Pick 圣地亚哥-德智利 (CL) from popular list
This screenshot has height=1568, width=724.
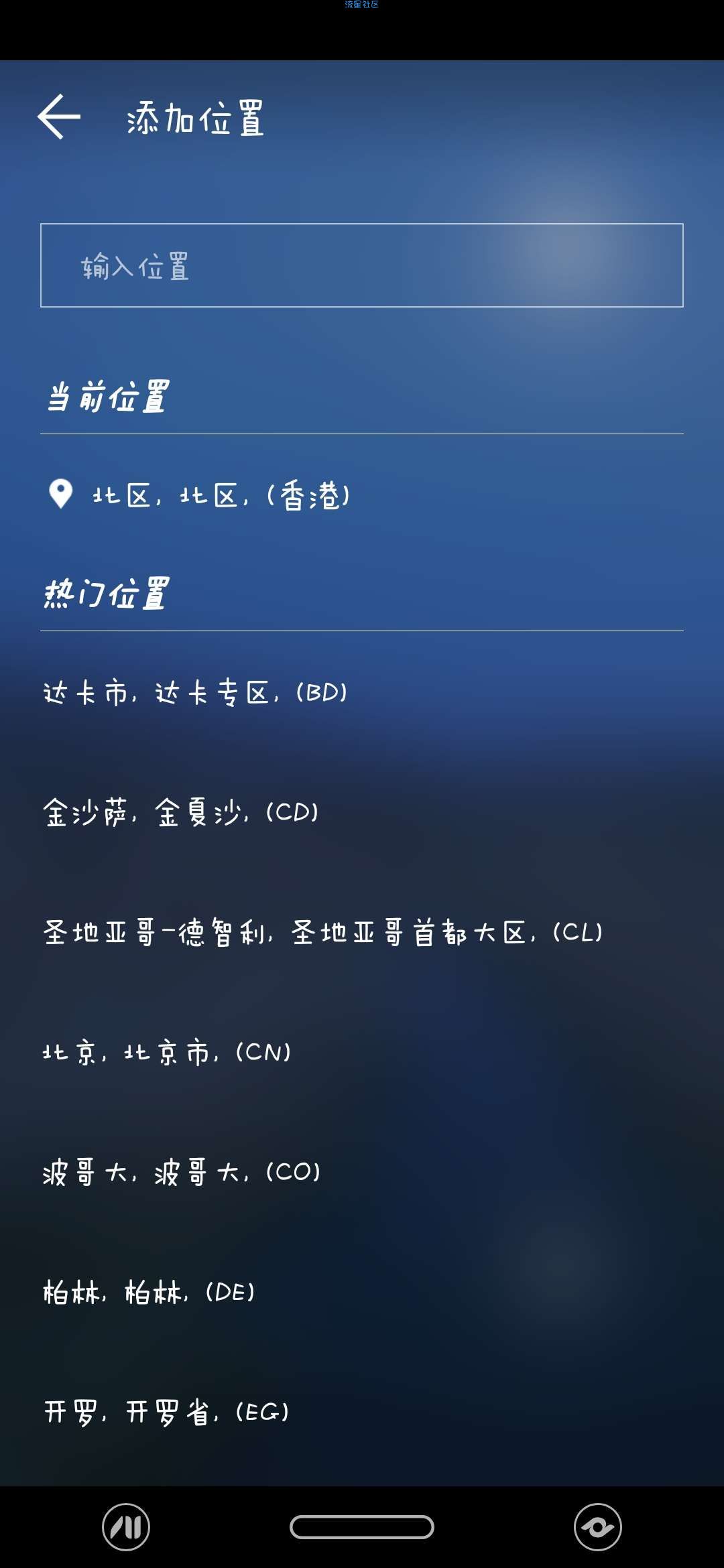pyautogui.click(x=323, y=932)
